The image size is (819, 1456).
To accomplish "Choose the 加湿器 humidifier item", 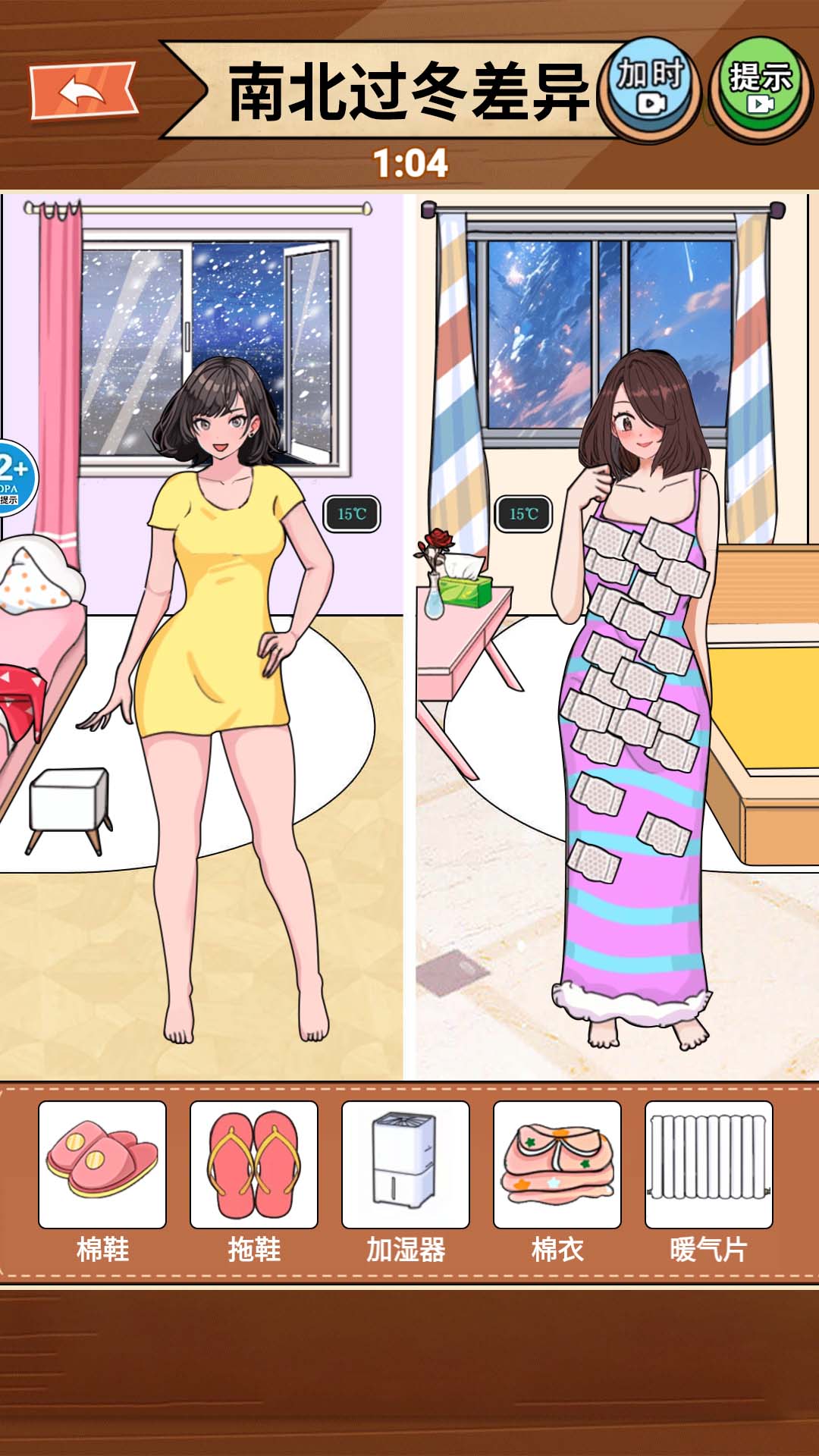I will [x=406, y=1164].
